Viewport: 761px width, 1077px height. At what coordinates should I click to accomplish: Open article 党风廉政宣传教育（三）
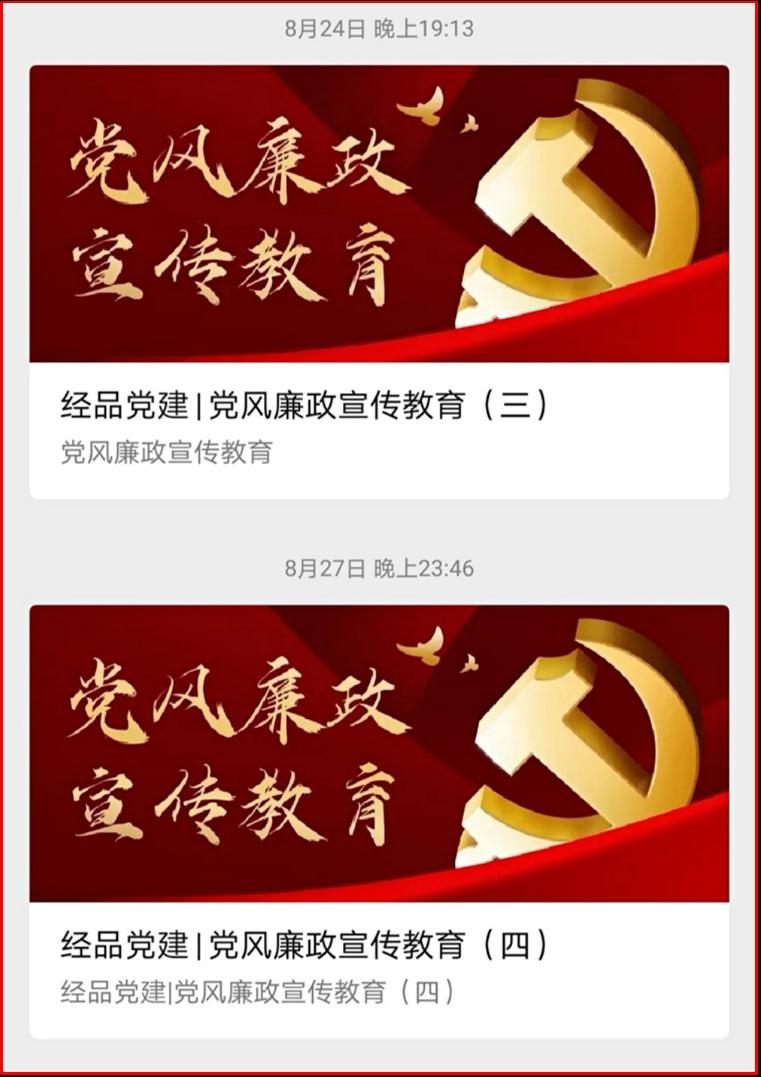click(x=304, y=406)
